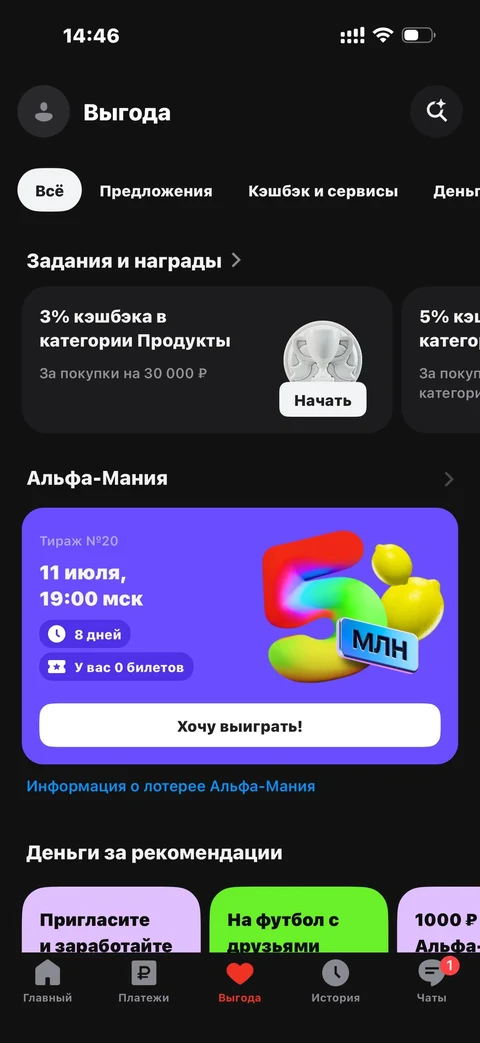Open Информация о лотерее Альфа-Мания link

pos(171,786)
